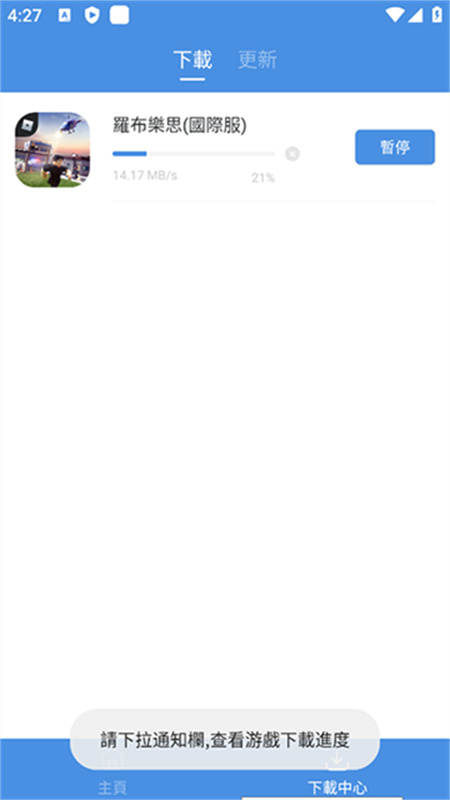Open the 羅布樂思(國際服) game icon
The image size is (450, 800).
[x=53, y=150]
